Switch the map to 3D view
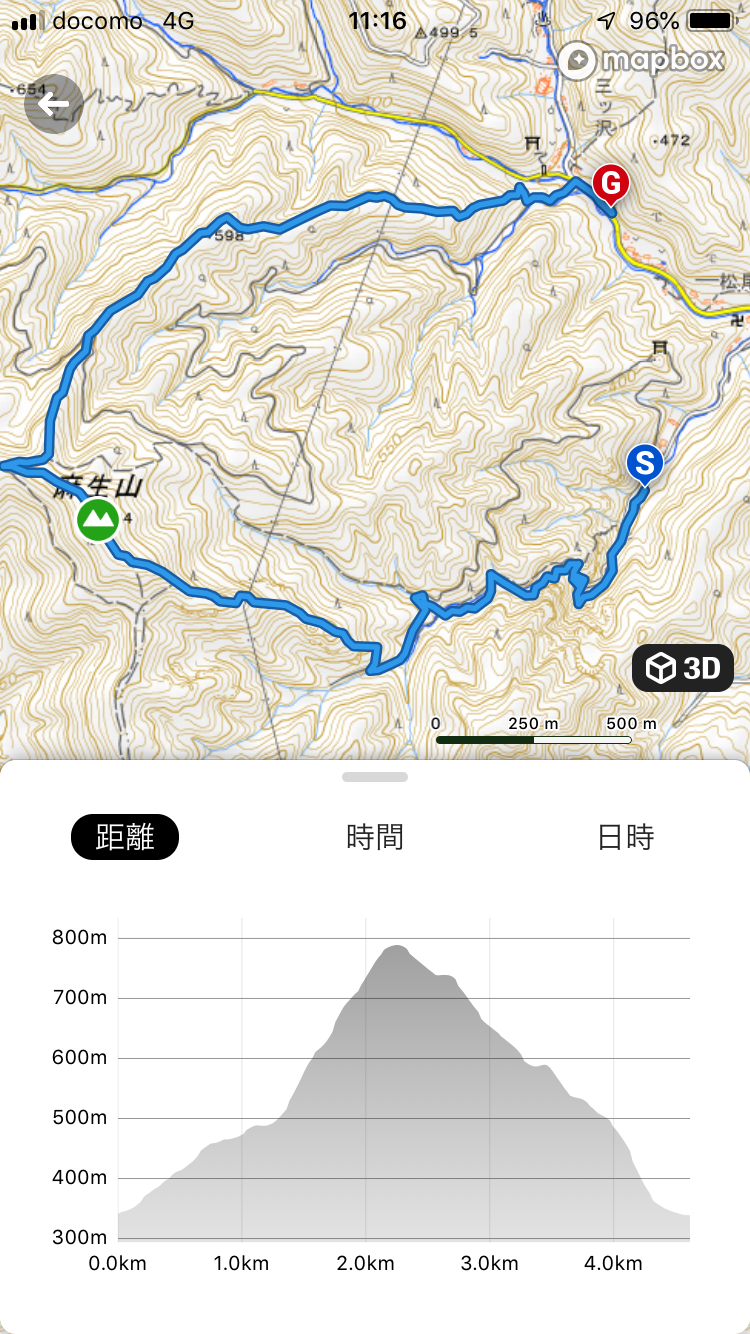 click(683, 669)
